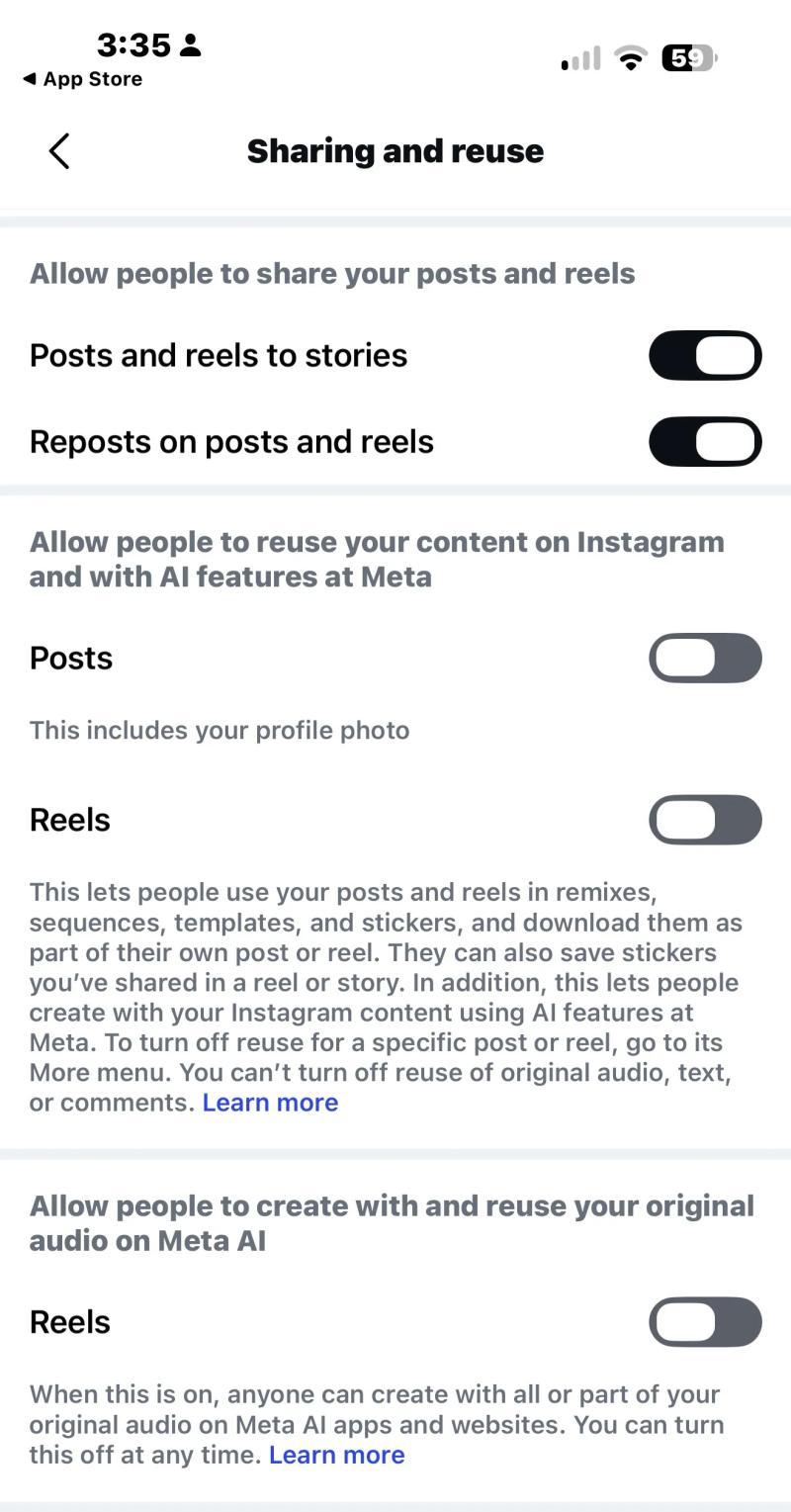Screen dimensions: 791x1512
Task: Open Learn more about reusing comments
Action: (270, 1103)
